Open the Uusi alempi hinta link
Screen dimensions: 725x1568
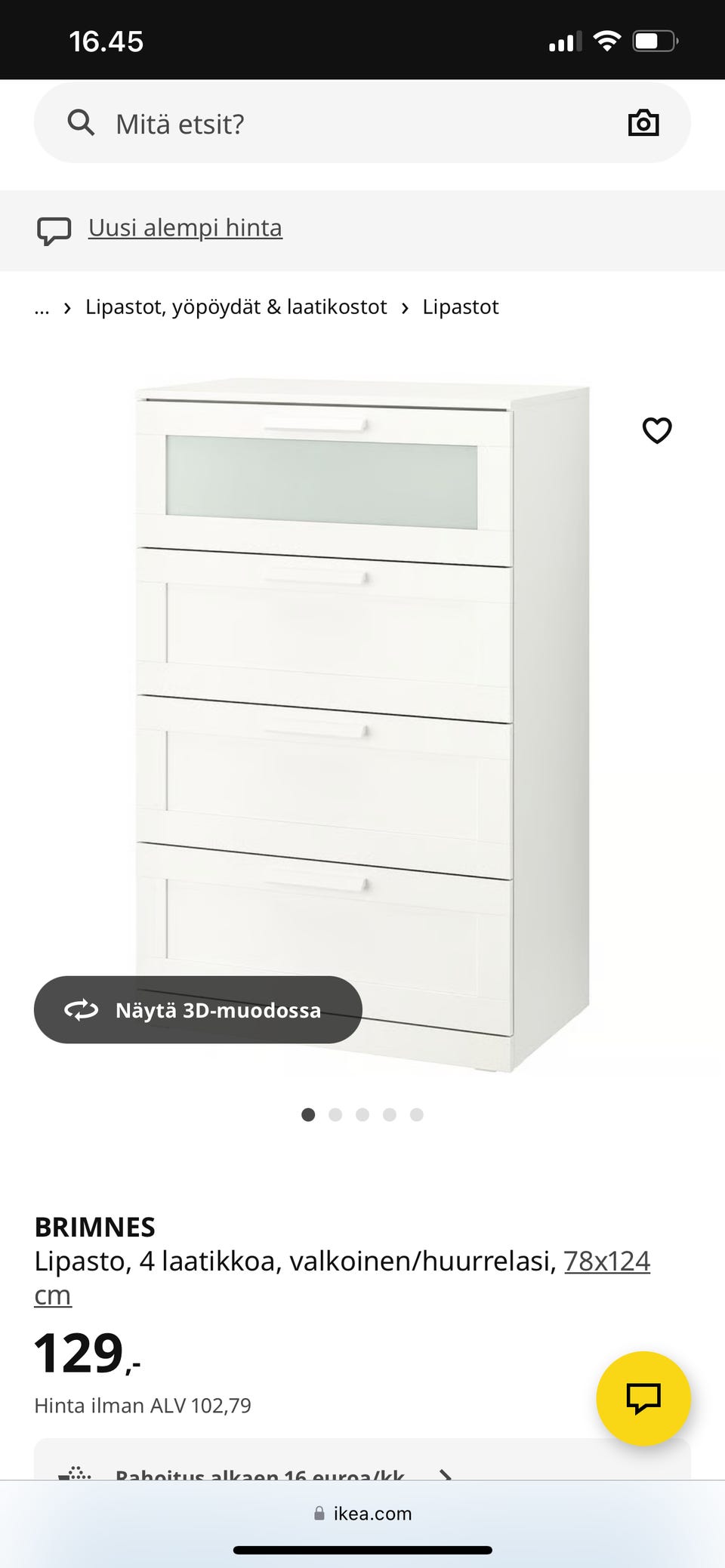point(185,227)
